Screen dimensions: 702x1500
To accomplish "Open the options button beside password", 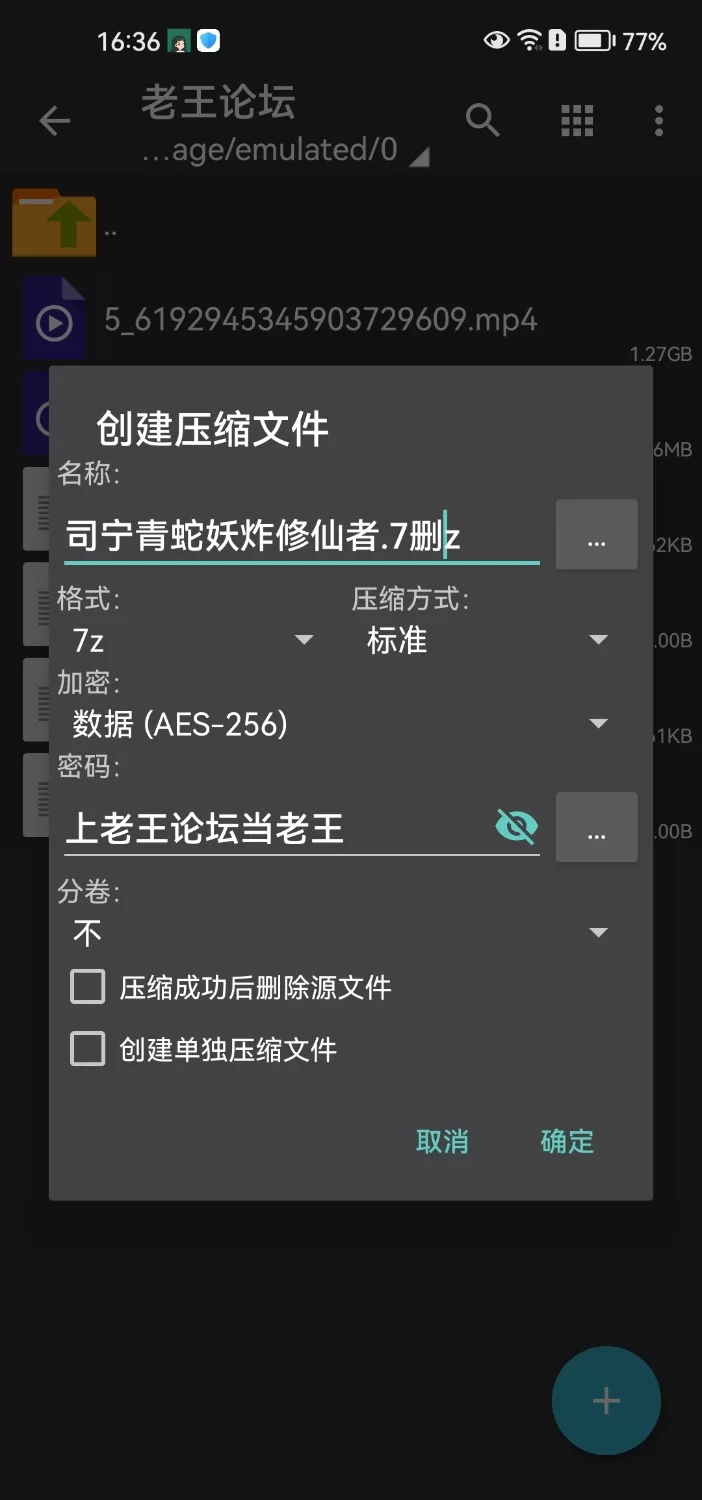I will pyautogui.click(x=596, y=828).
